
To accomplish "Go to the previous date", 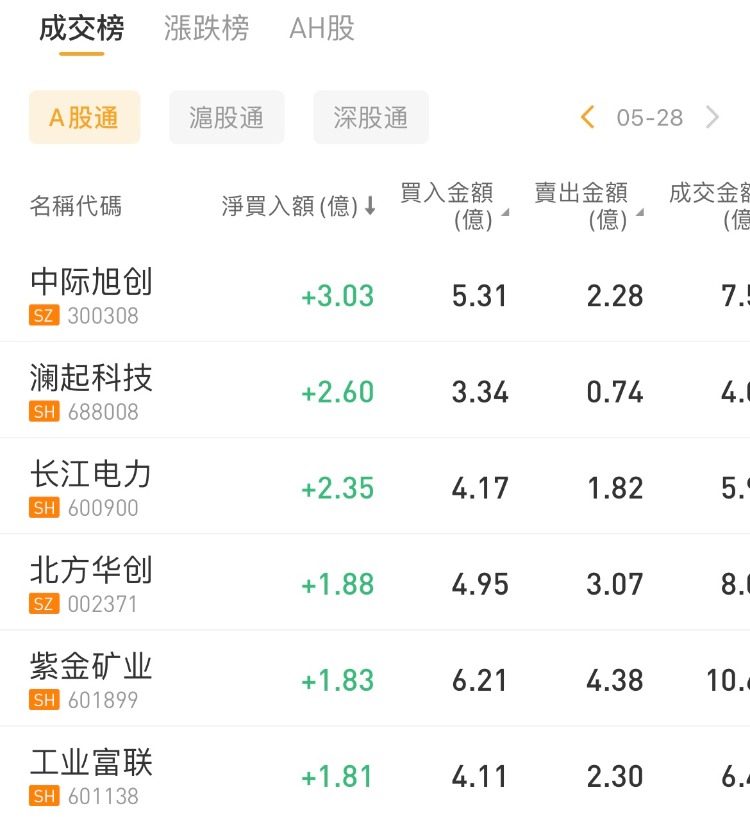I will (588, 118).
